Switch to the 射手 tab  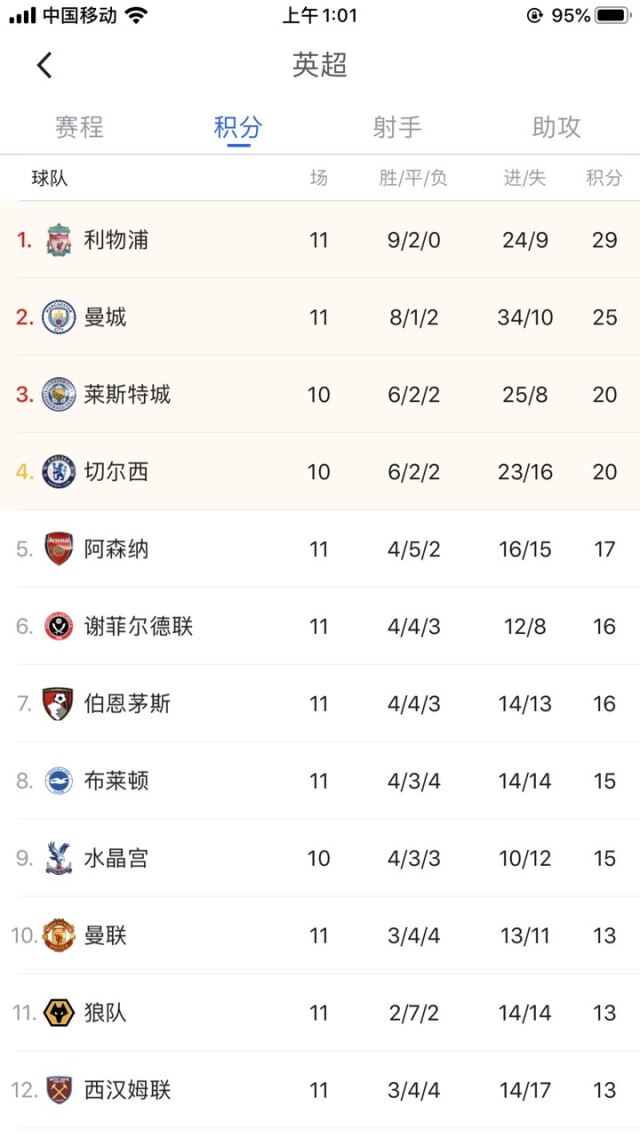(397, 127)
